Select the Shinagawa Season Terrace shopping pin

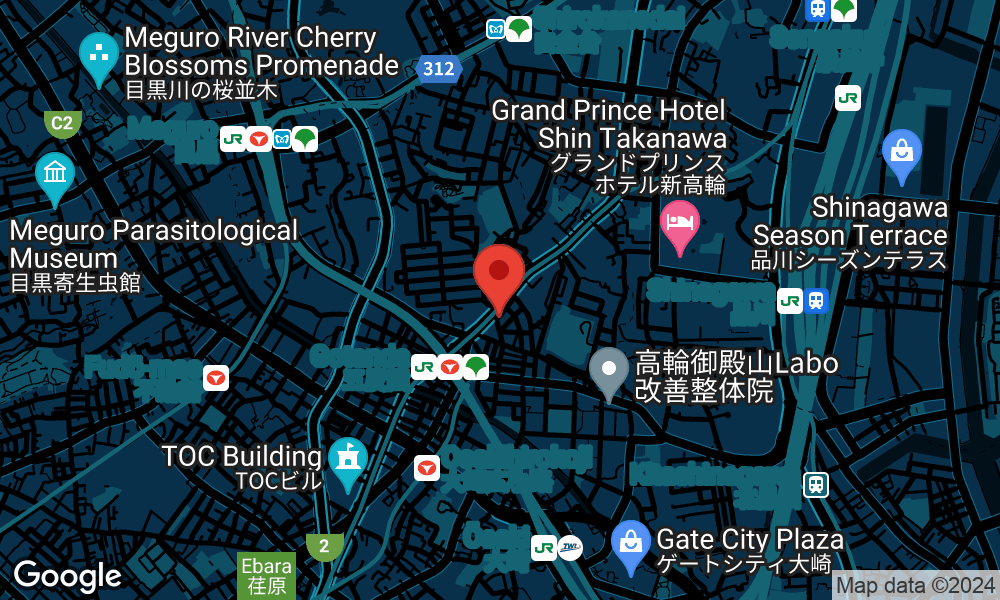tap(901, 153)
